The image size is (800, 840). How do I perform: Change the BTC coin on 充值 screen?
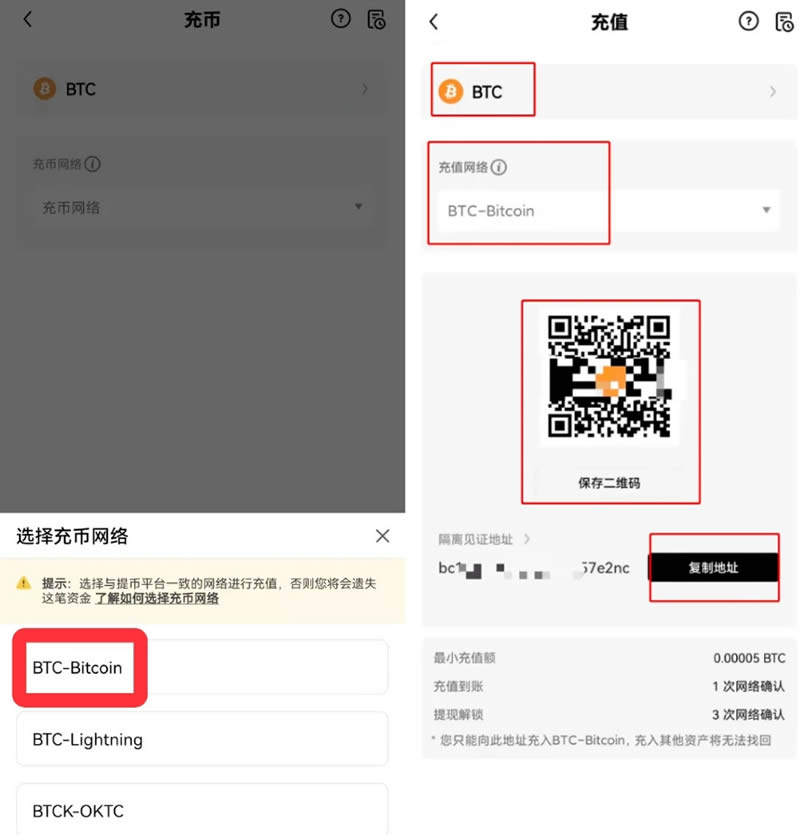tap(609, 92)
